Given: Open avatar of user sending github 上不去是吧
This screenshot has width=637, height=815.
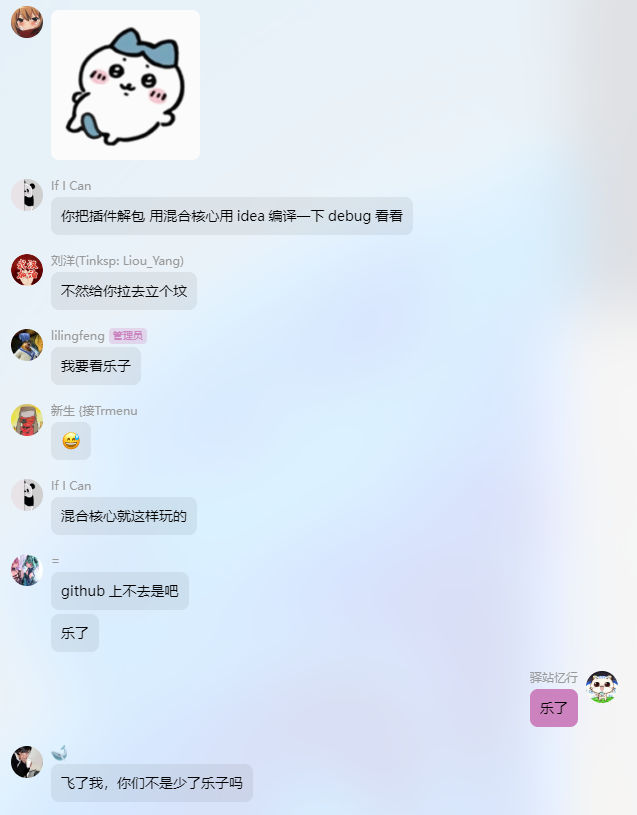Looking at the screenshot, I should tap(27, 570).
